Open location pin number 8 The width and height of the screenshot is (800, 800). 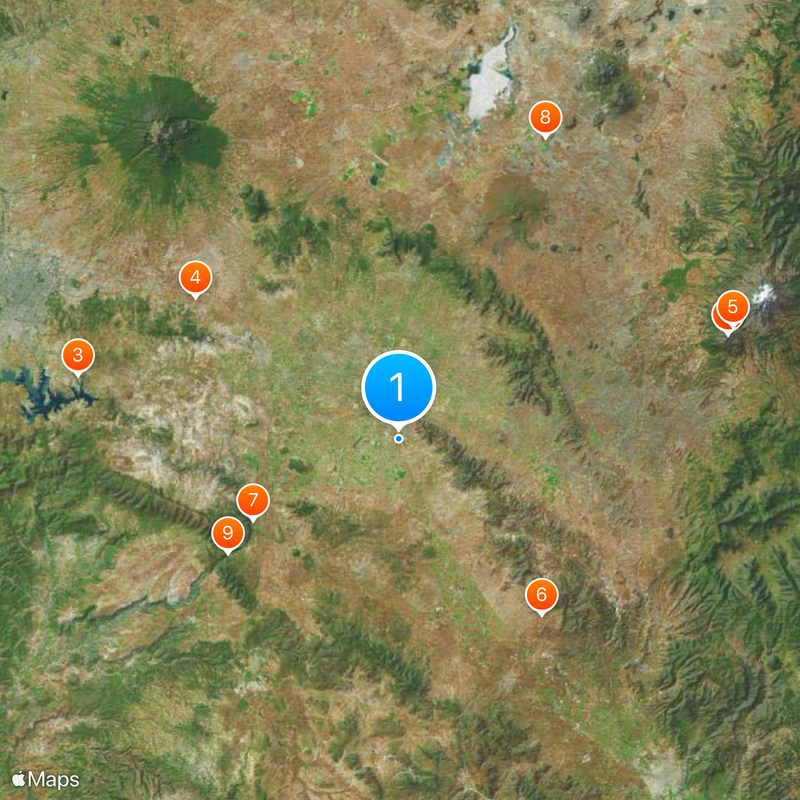(545, 118)
